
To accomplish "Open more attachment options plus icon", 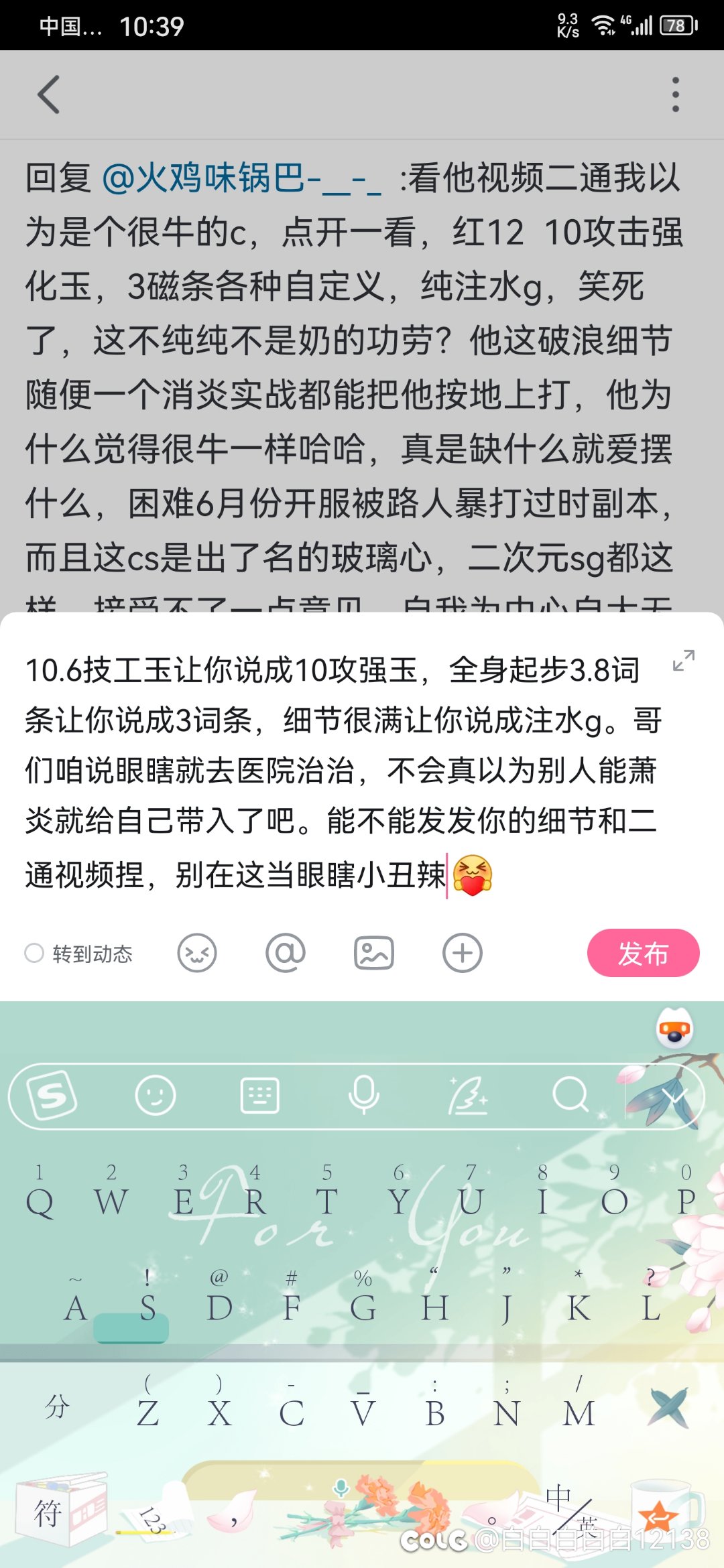I will (462, 953).
